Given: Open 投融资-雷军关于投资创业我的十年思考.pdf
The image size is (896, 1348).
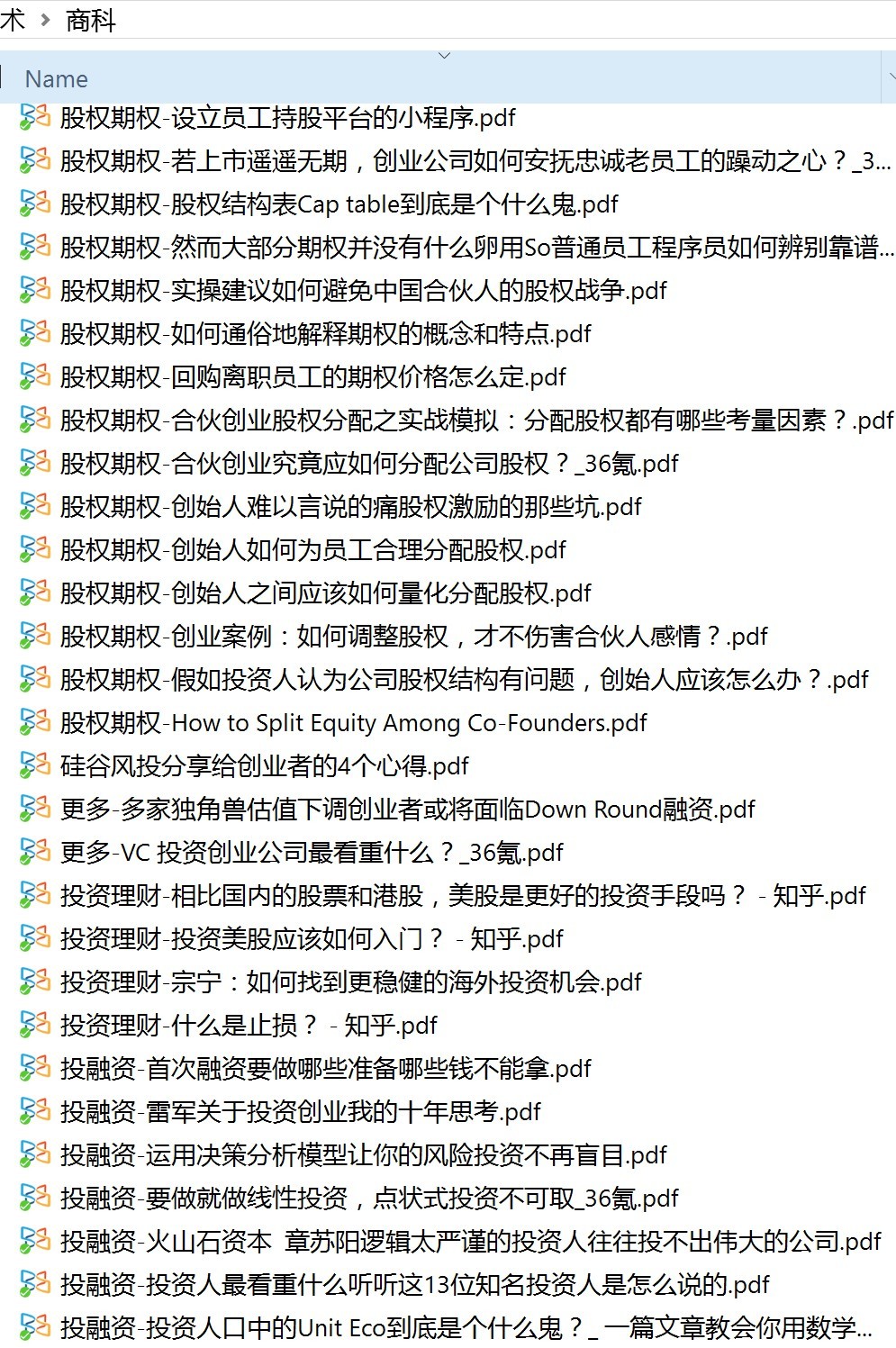Looking at the screenshot, I should click(300, 1112).
